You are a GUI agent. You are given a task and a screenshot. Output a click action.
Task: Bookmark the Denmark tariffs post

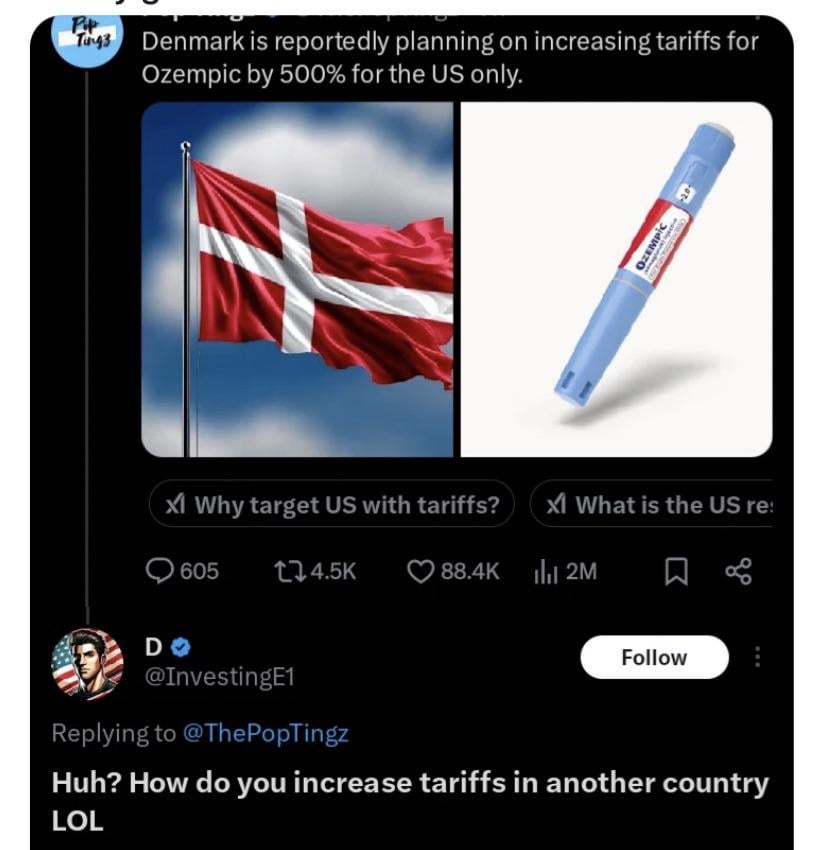click(x=676, y=571)
